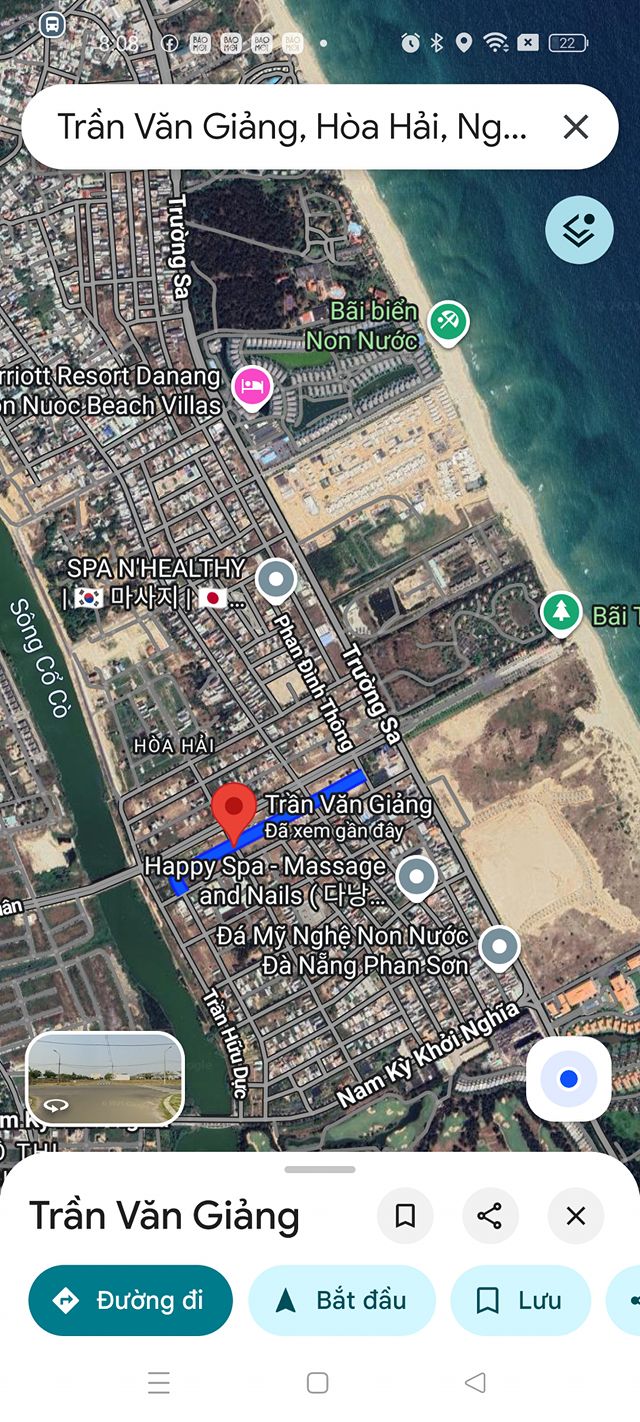Close the Trần Văn Giảng place sheet
The height and width of the screenshot is (1422, 640).
coord(576,1216)
